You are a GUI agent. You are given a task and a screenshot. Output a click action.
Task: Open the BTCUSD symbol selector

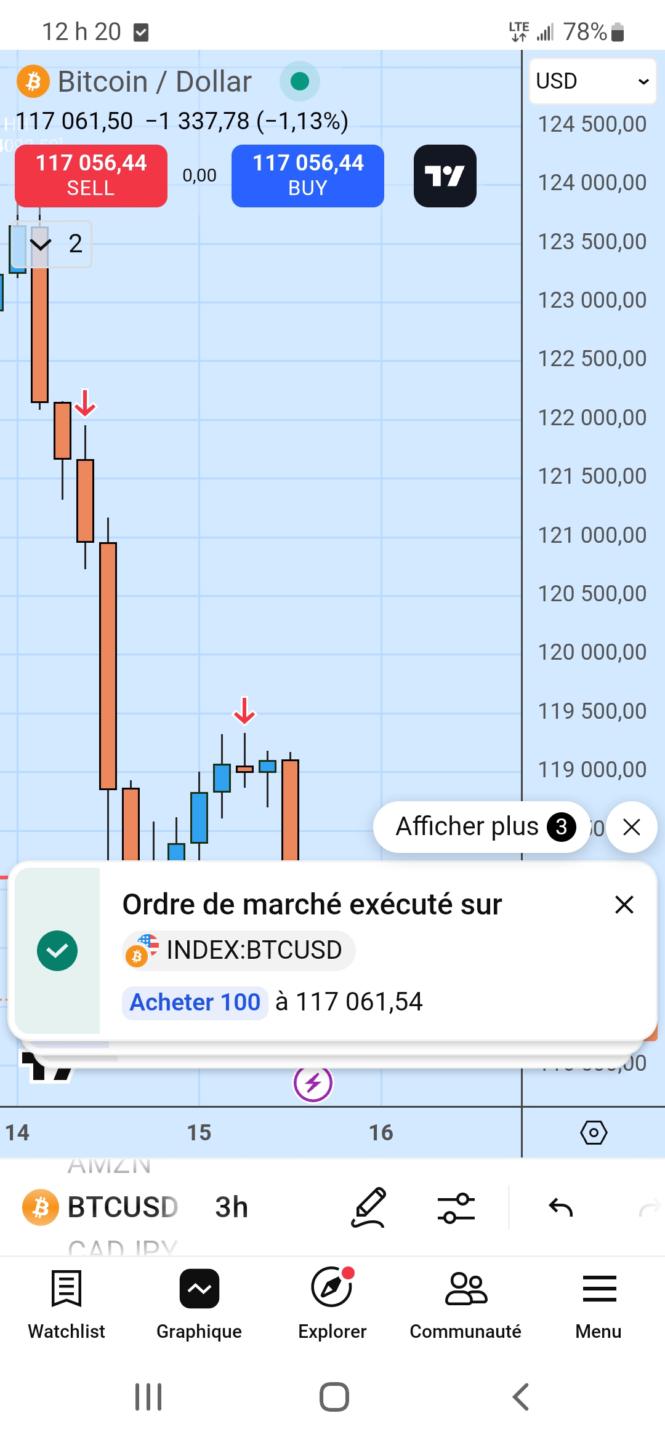pos(100,1207)
